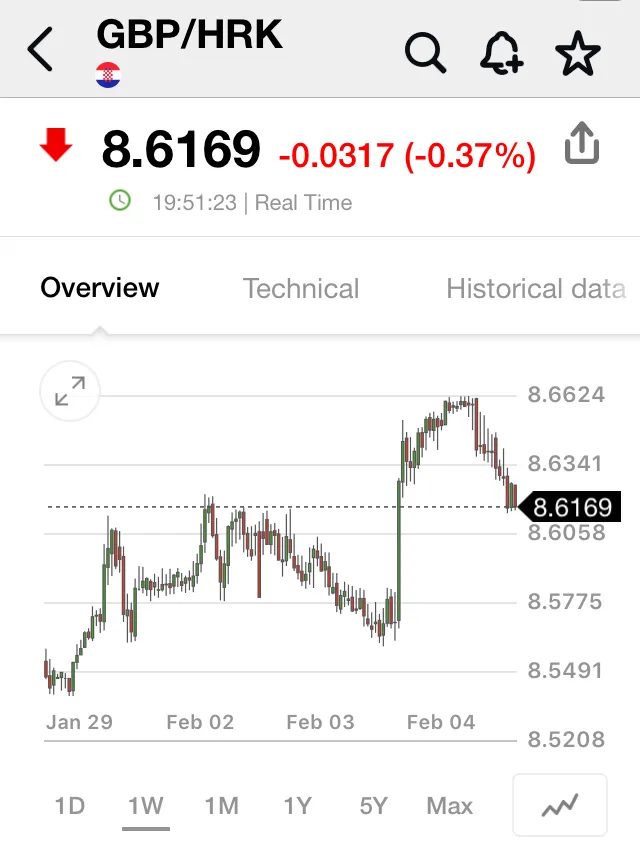Viewport: 640px width, 848px height.
Task: Add GBP/HRK to watchlist with star
Action: pos(578,51)
